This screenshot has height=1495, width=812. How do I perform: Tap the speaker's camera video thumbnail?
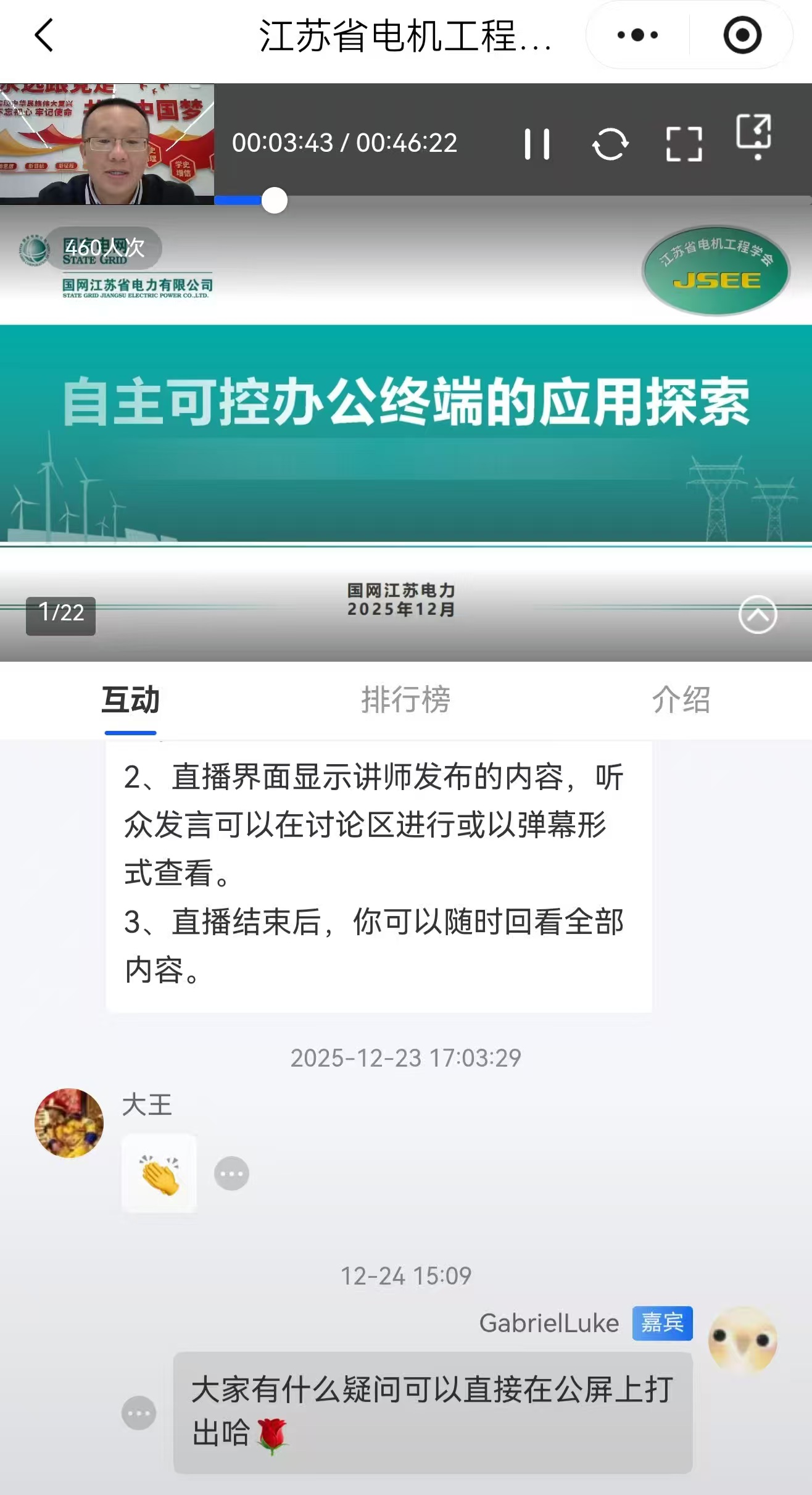[107, 144]
